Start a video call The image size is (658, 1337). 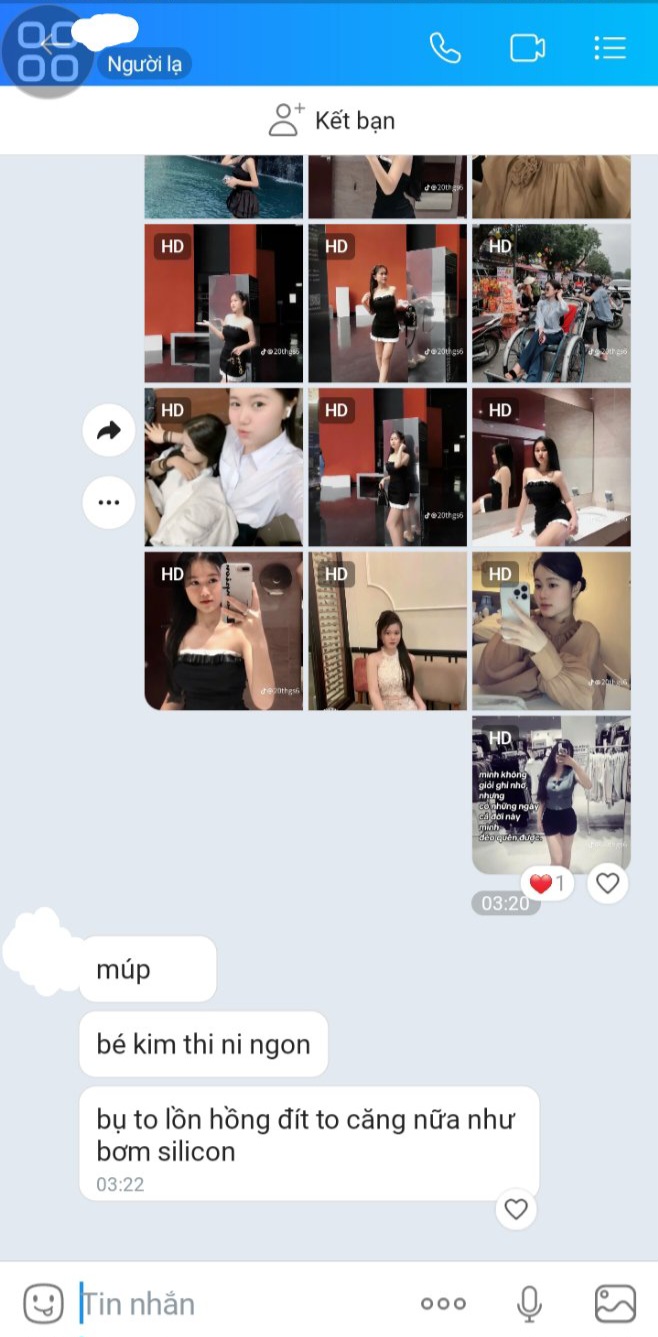pos(526,47)
